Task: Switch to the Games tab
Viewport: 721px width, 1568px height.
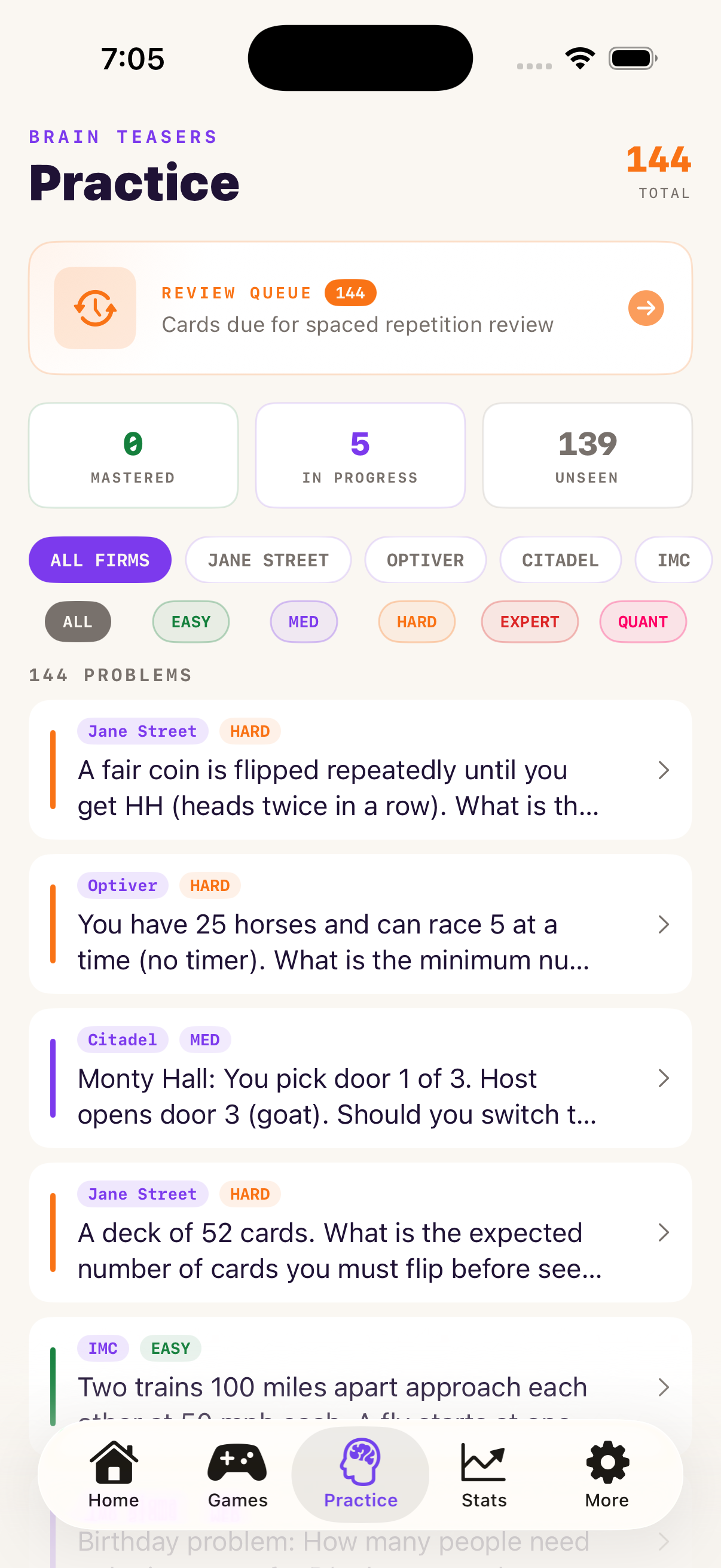Action: pos(237,1474)
